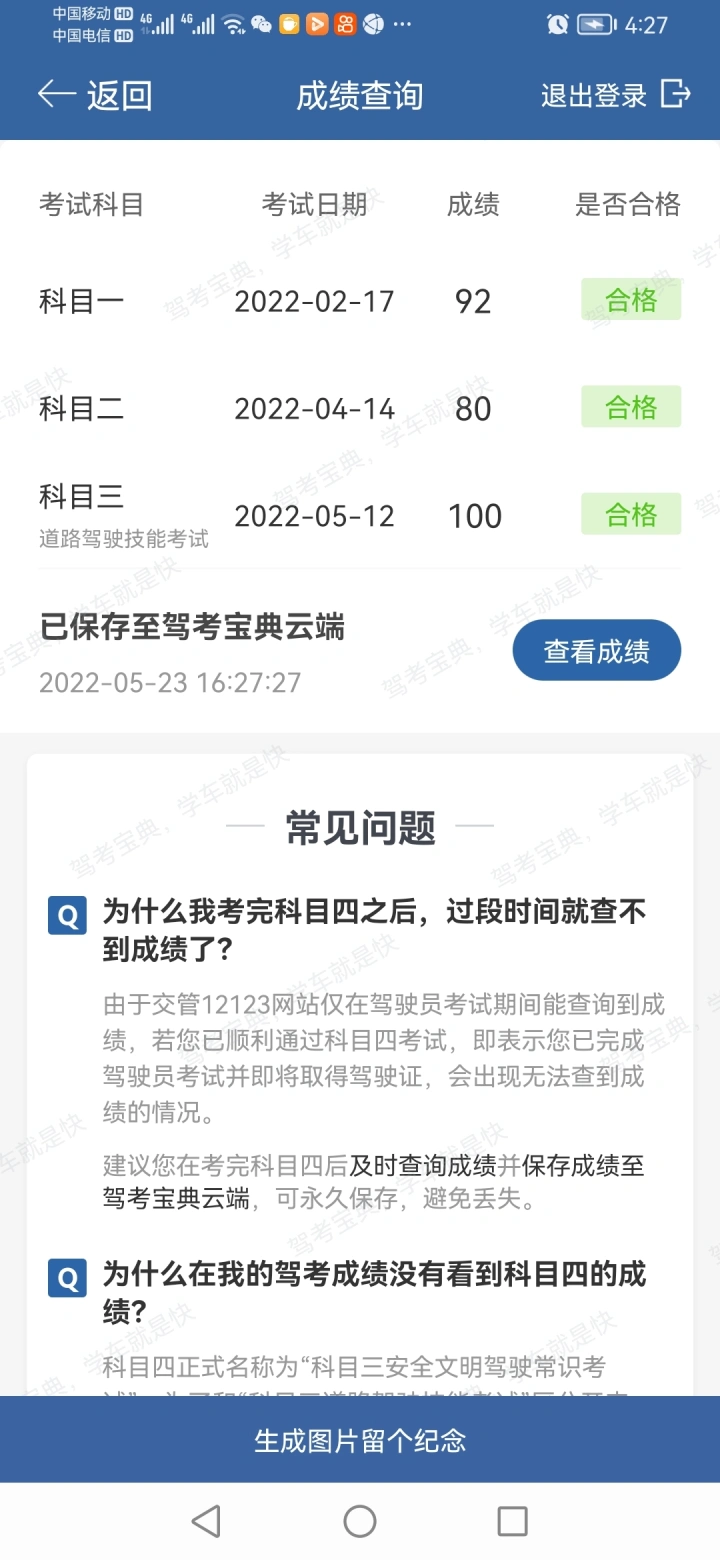This screenshot has height=1560, width=720.
Task: Open recent apps with the square button
Action: click(512, 1521)
